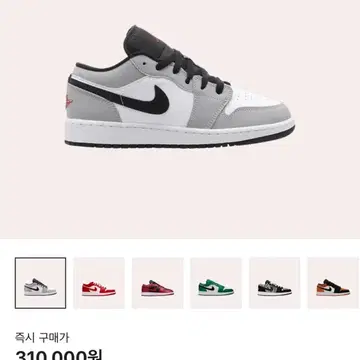Select the red and white sneaker thumbnail
The width and height of the screenshot is (360, 360).
tap(99, 283)
